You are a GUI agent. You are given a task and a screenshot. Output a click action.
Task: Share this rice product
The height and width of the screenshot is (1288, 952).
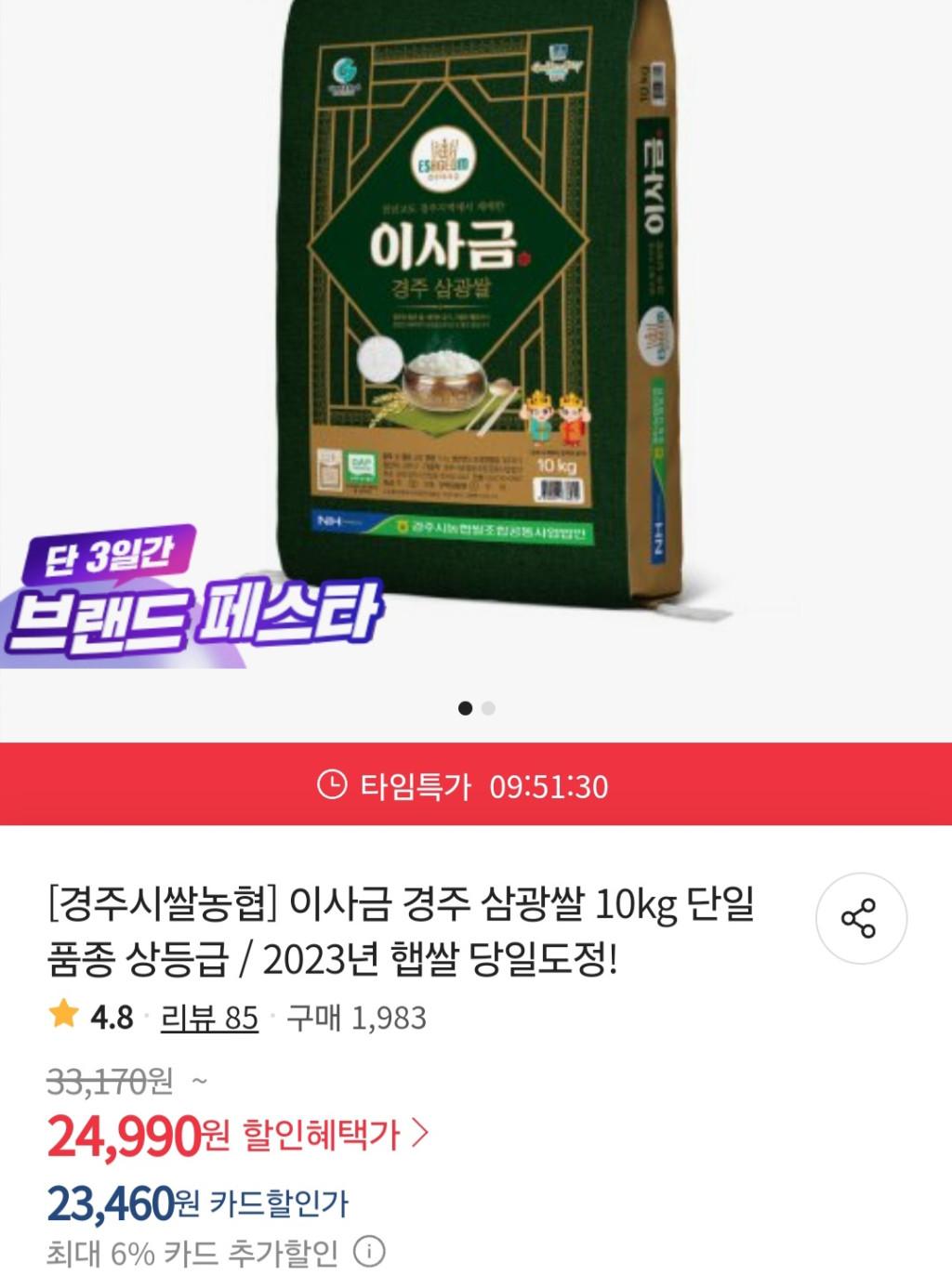point(860,918)
